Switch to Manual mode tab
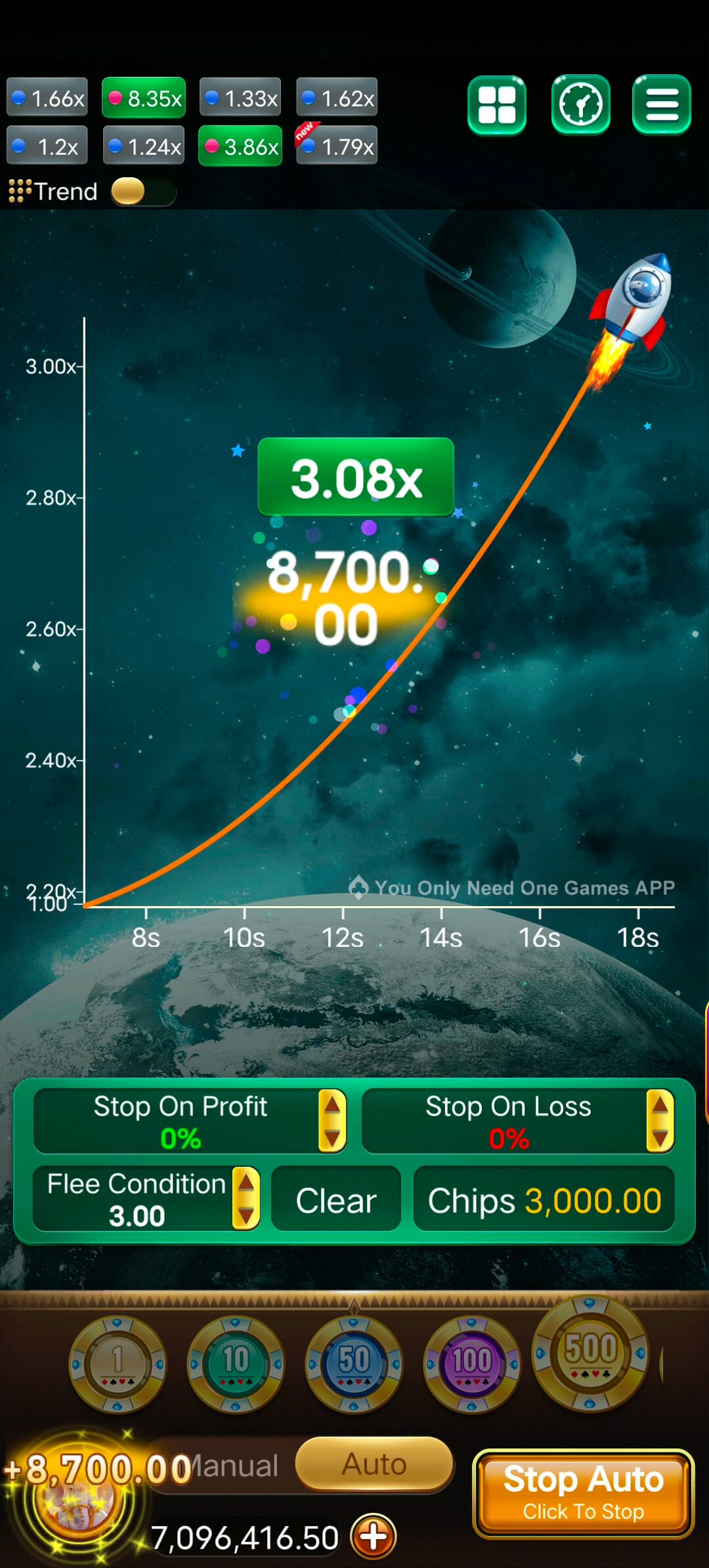 [x=236, y=1466]
